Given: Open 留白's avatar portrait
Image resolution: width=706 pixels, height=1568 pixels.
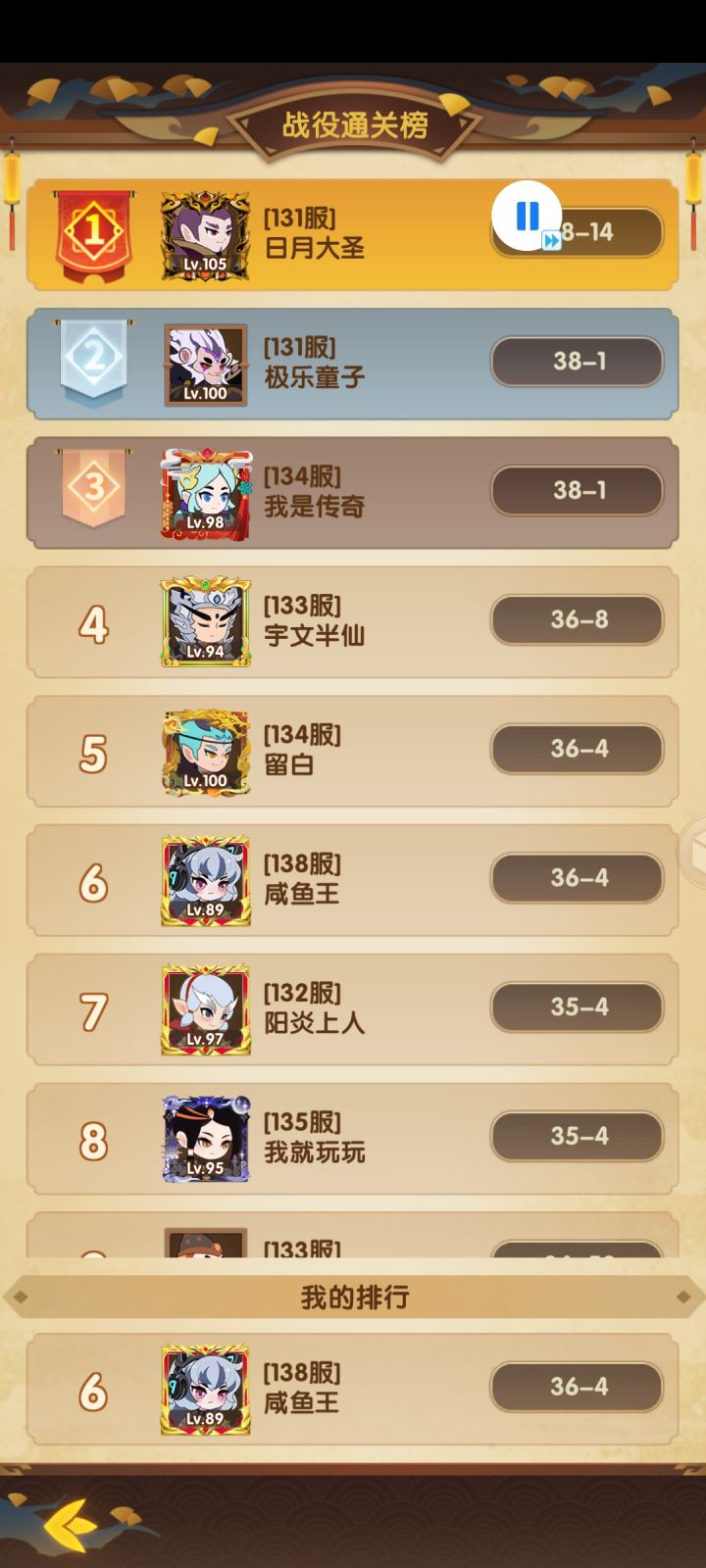Looking at the screenshot, I should [x=207, y=748].
